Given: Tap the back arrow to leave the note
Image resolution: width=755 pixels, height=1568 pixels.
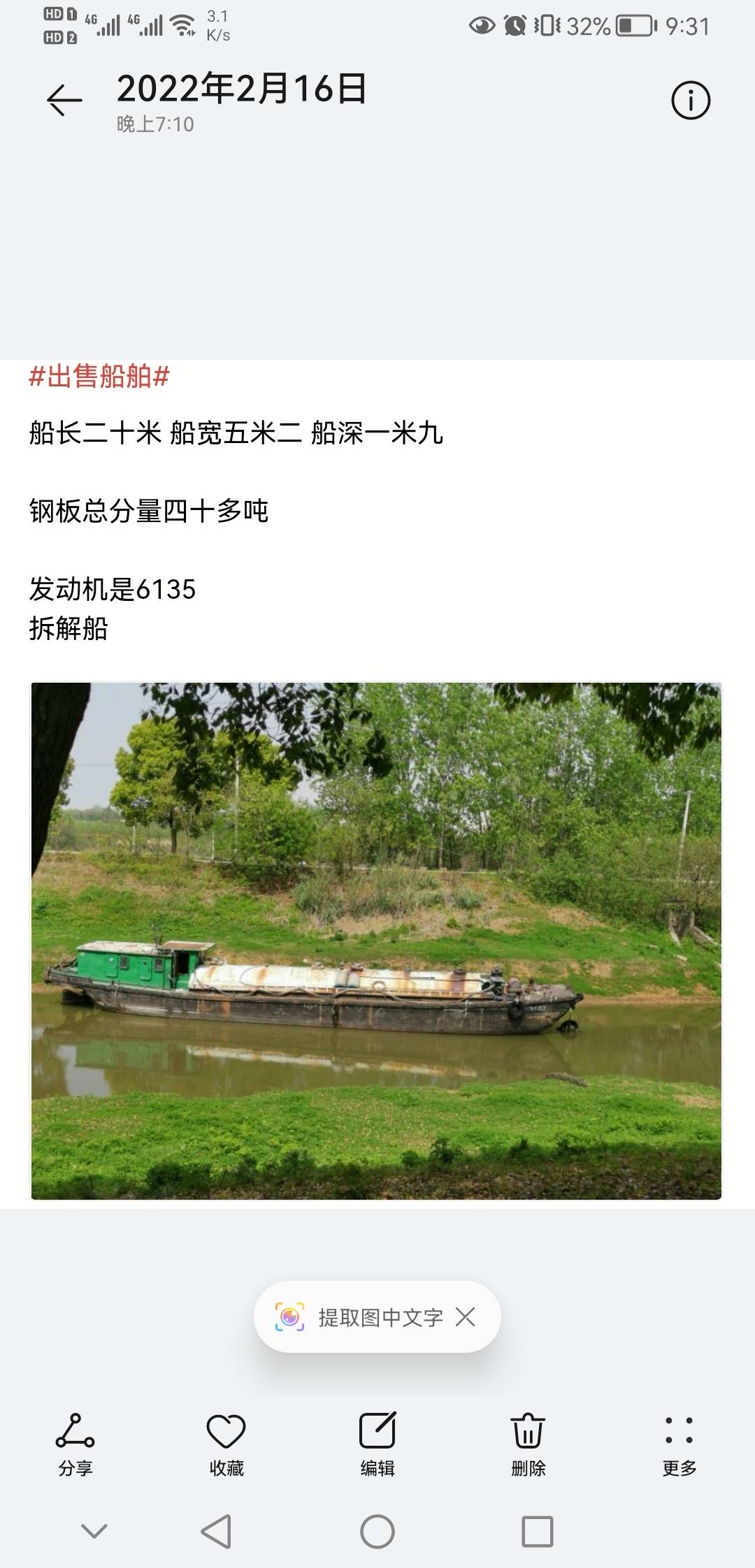Looking at the screenshot, I should point(63,99).
